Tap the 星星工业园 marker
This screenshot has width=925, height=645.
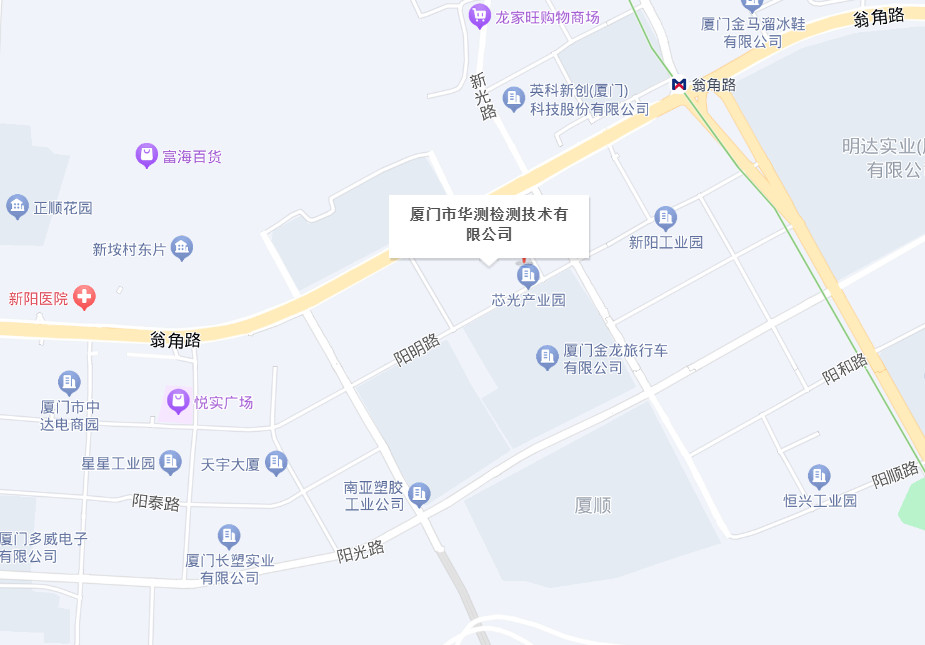[171, 462]
